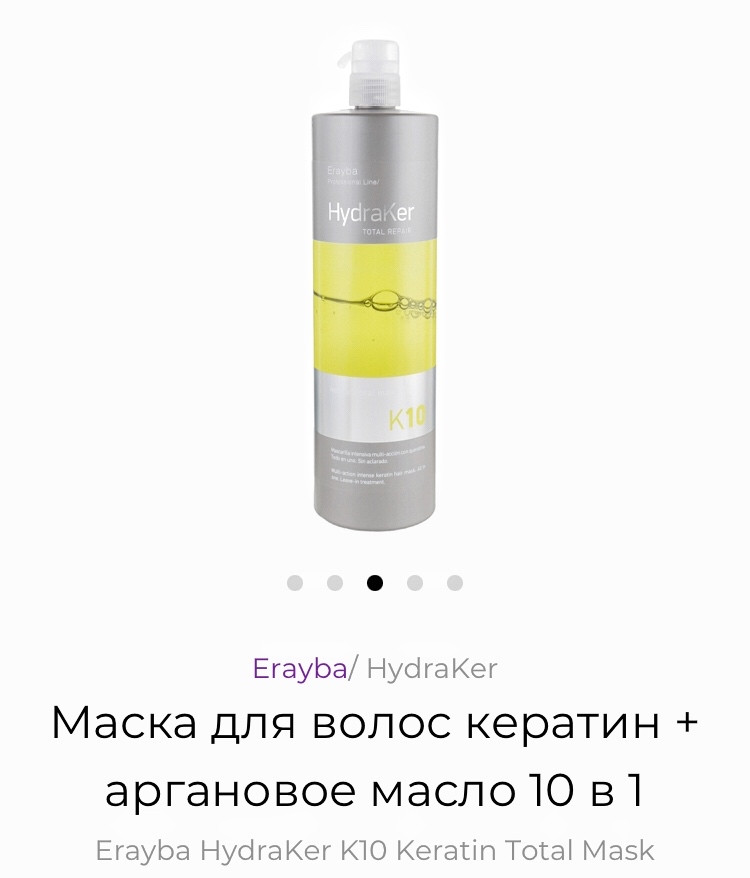Open the HydraKer product line link

tap(431, 668)
